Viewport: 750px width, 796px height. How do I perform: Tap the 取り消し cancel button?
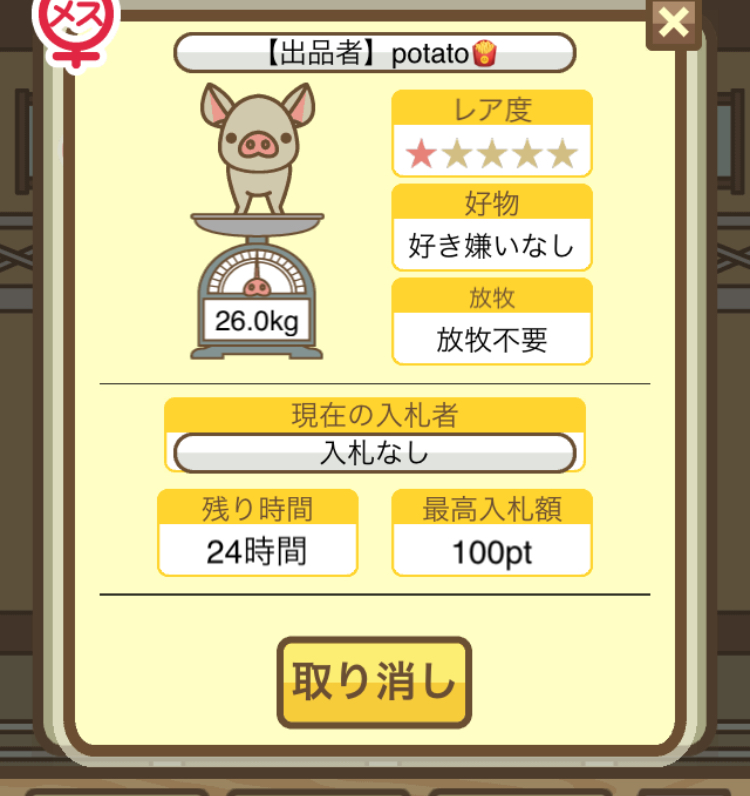[374, 683]
